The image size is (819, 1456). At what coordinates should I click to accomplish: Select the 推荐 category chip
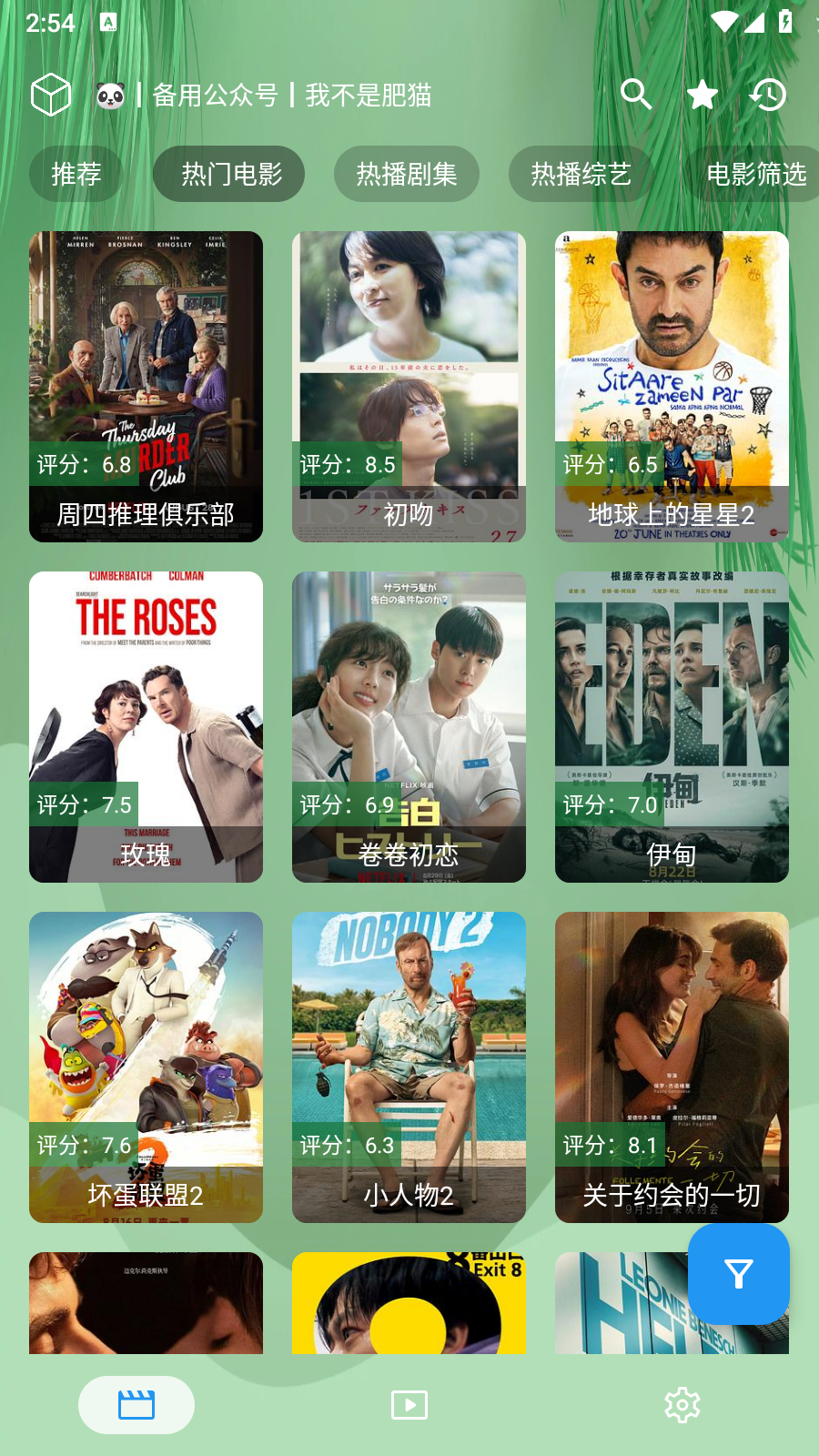point(76,174)
